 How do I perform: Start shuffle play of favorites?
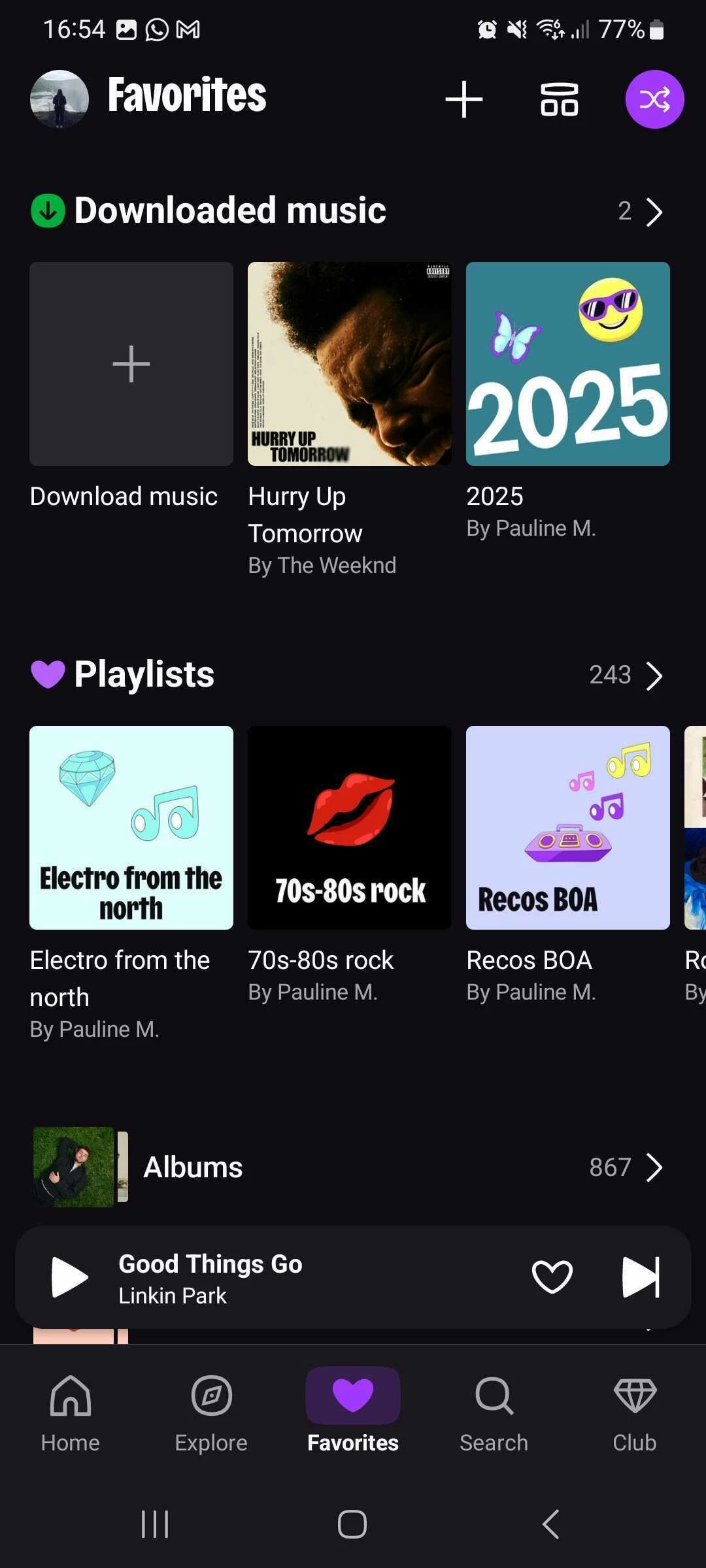(654, 99)
